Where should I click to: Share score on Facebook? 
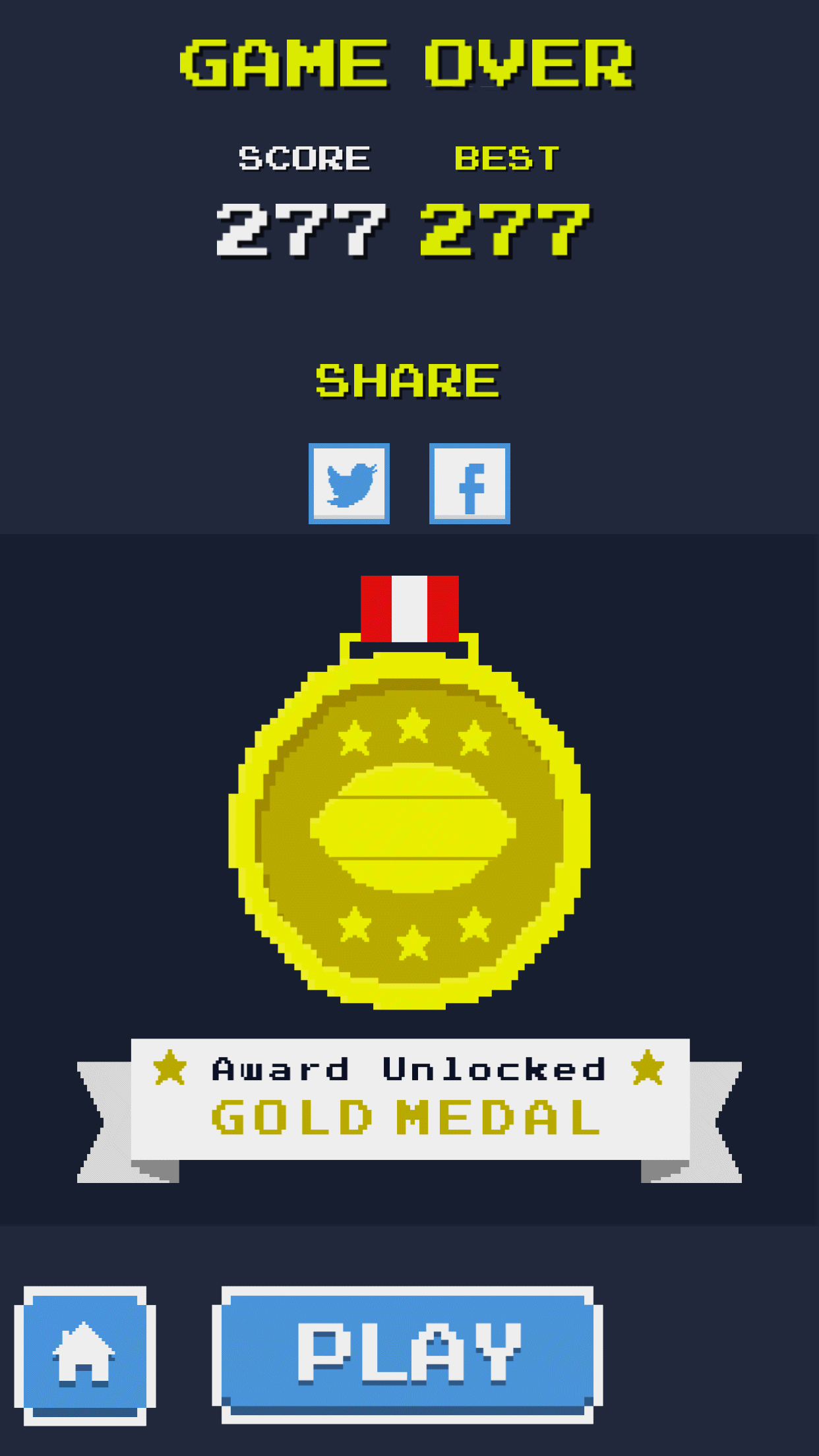click(470, 483)
